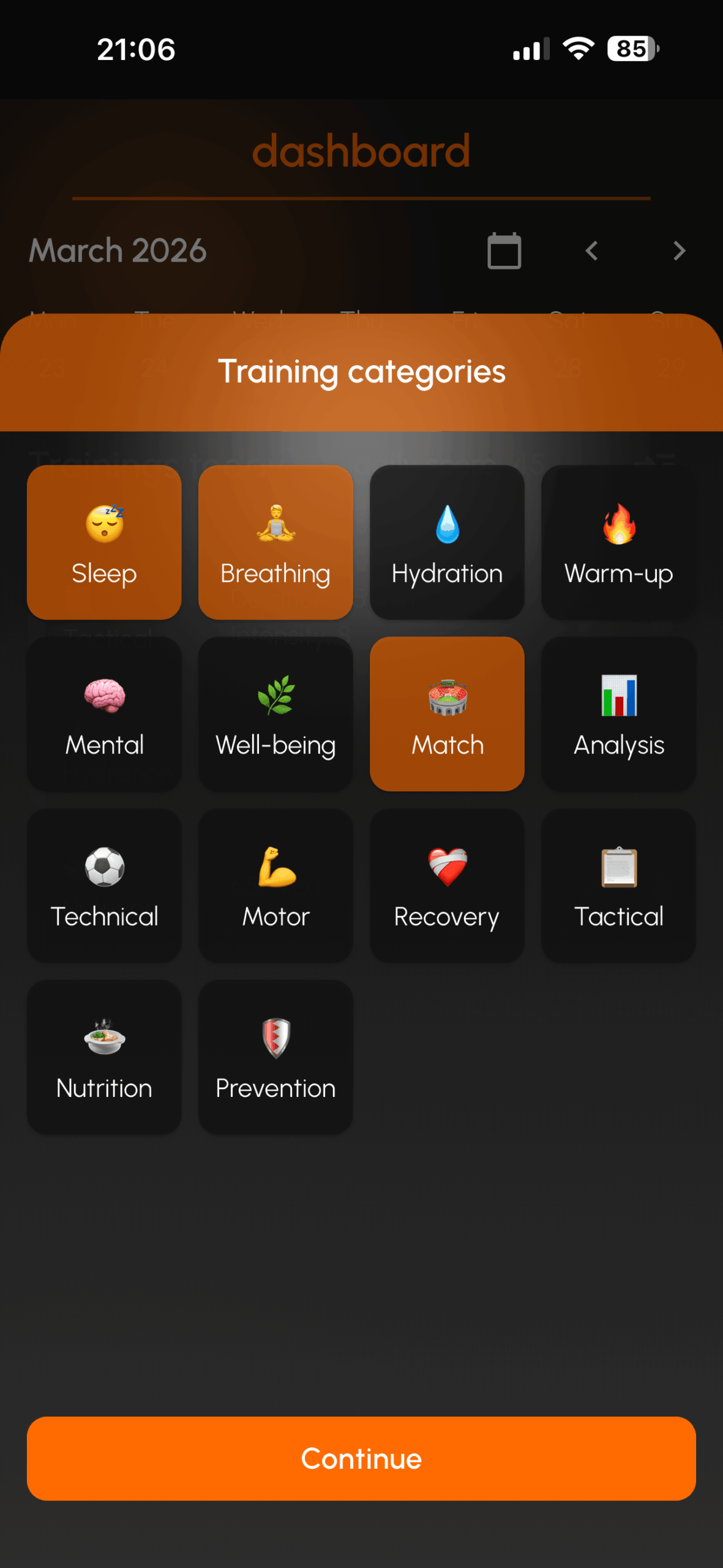723x1568 pixels.
Task: Tap the Motor category tile
Action: (x=275, y=885)
